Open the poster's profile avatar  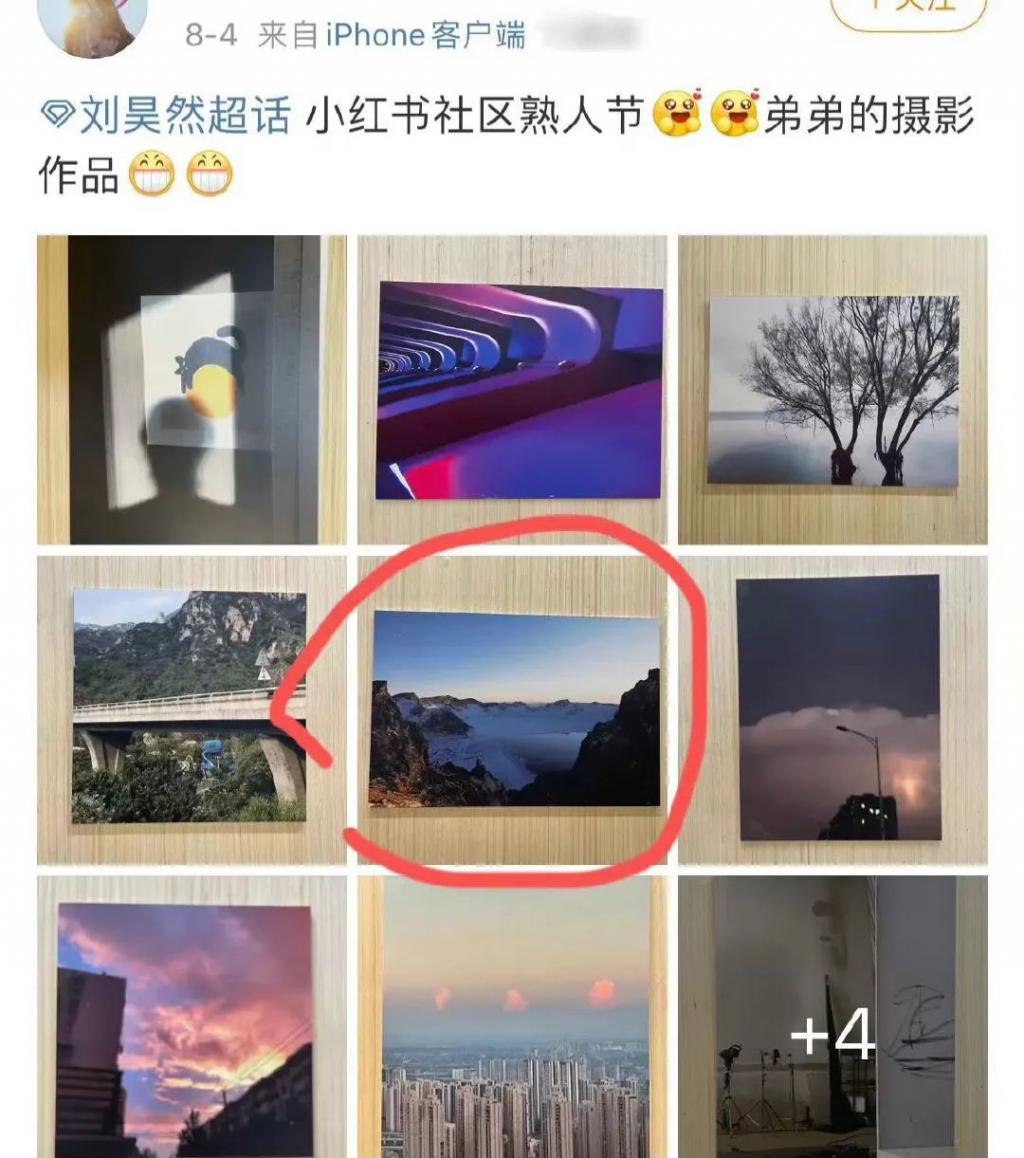[x=92, y=20]
